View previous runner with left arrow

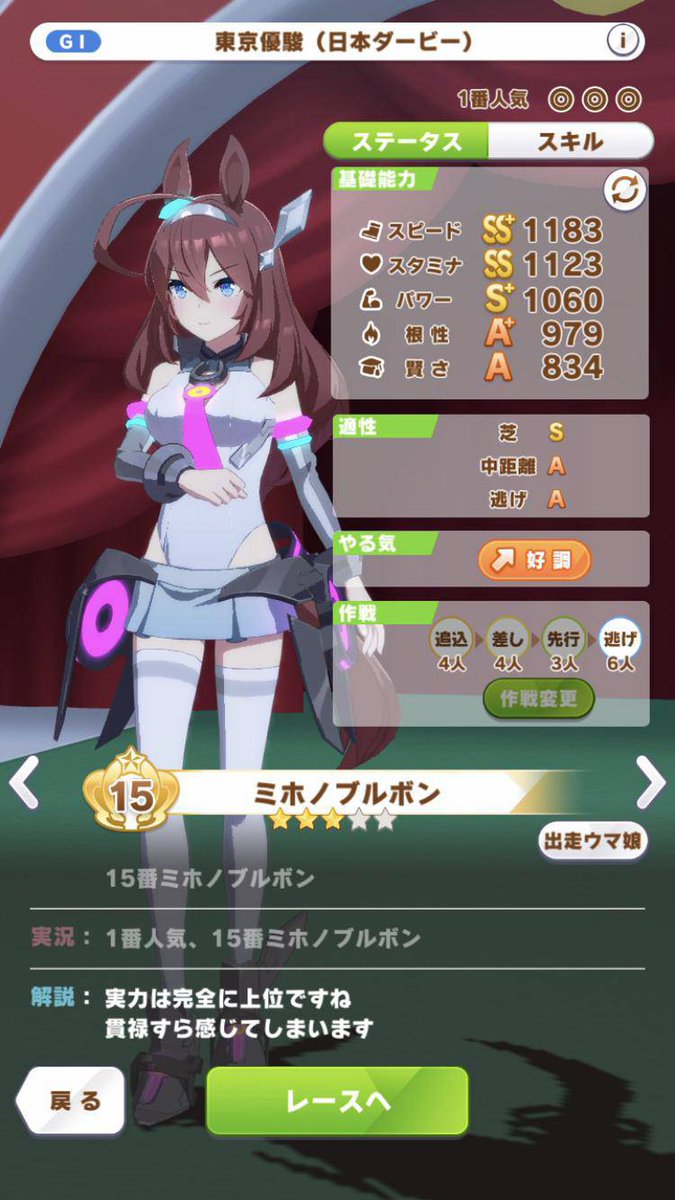[22, 781]
